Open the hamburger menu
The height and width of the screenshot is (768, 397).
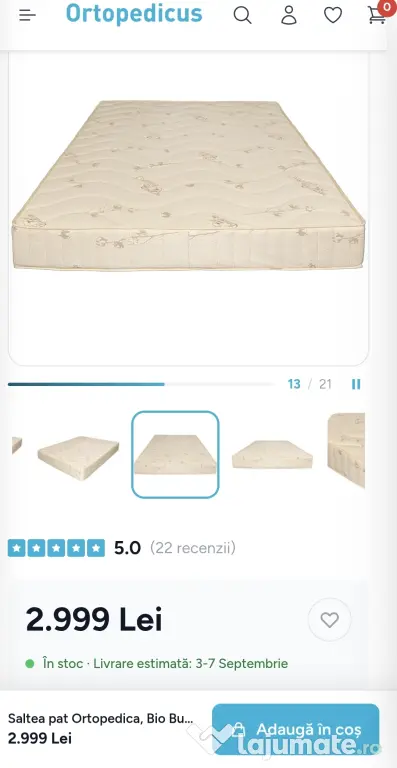tap(27, 16)
